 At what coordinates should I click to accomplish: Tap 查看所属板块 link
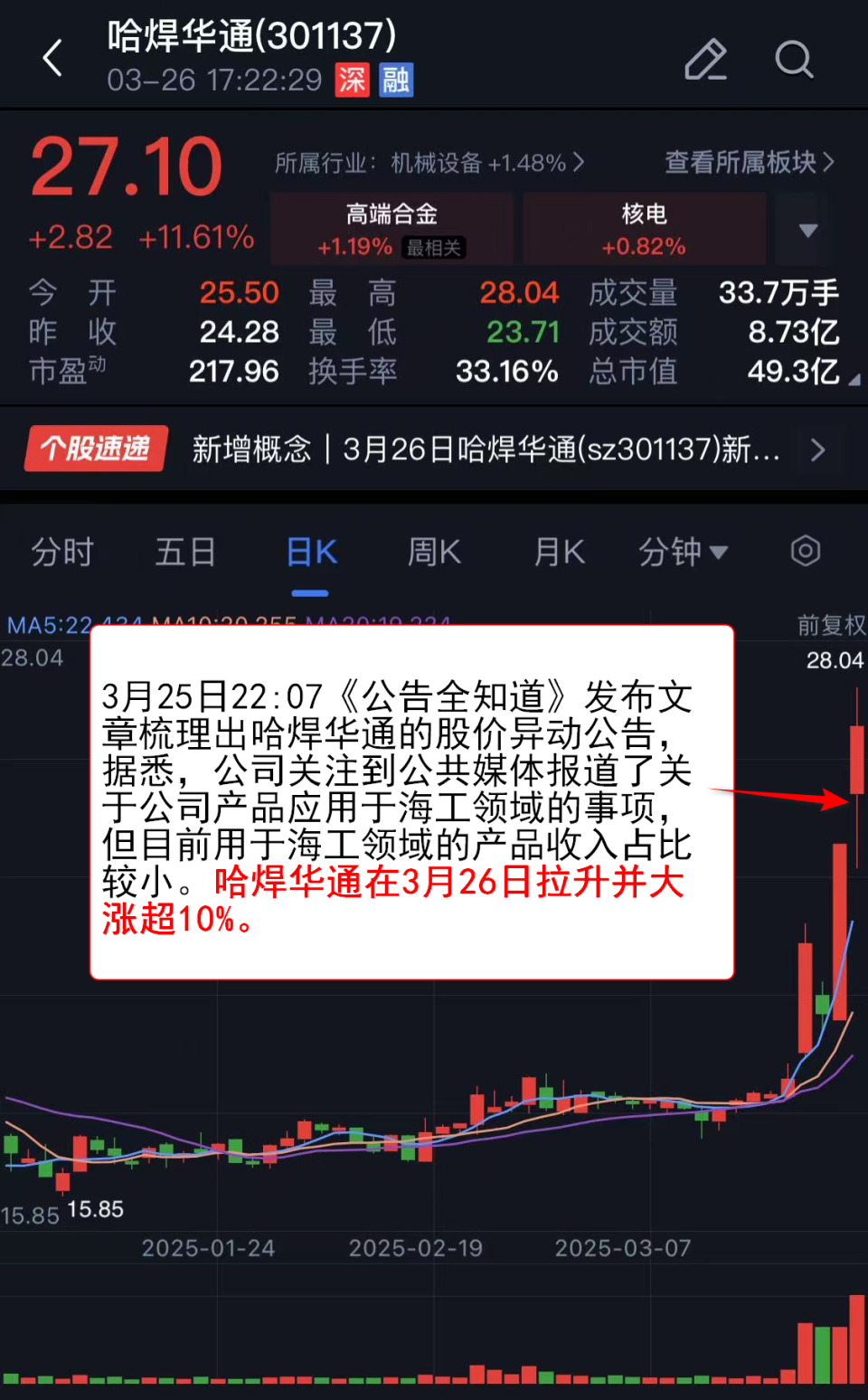pos(749,163)
